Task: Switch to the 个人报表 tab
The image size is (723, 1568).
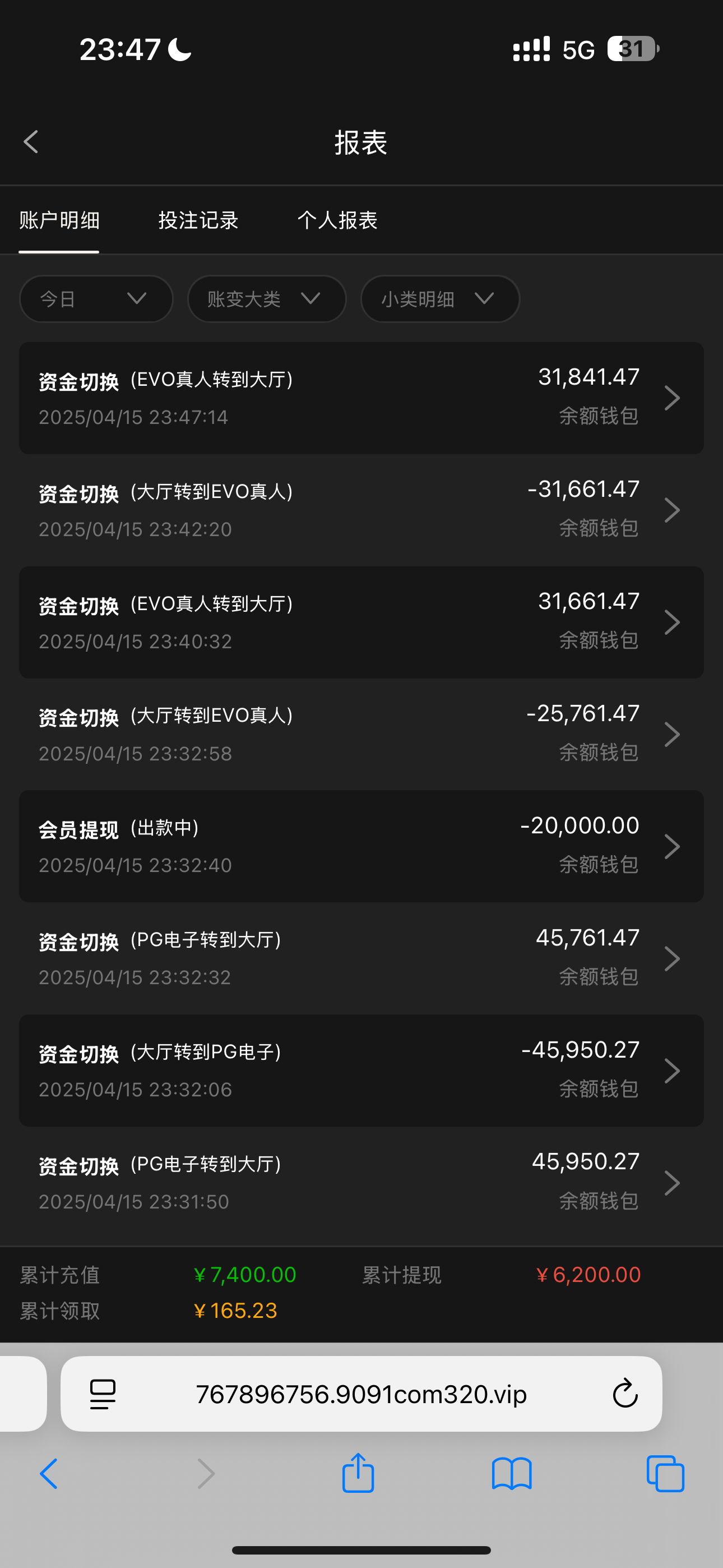Action: (339, 220)
